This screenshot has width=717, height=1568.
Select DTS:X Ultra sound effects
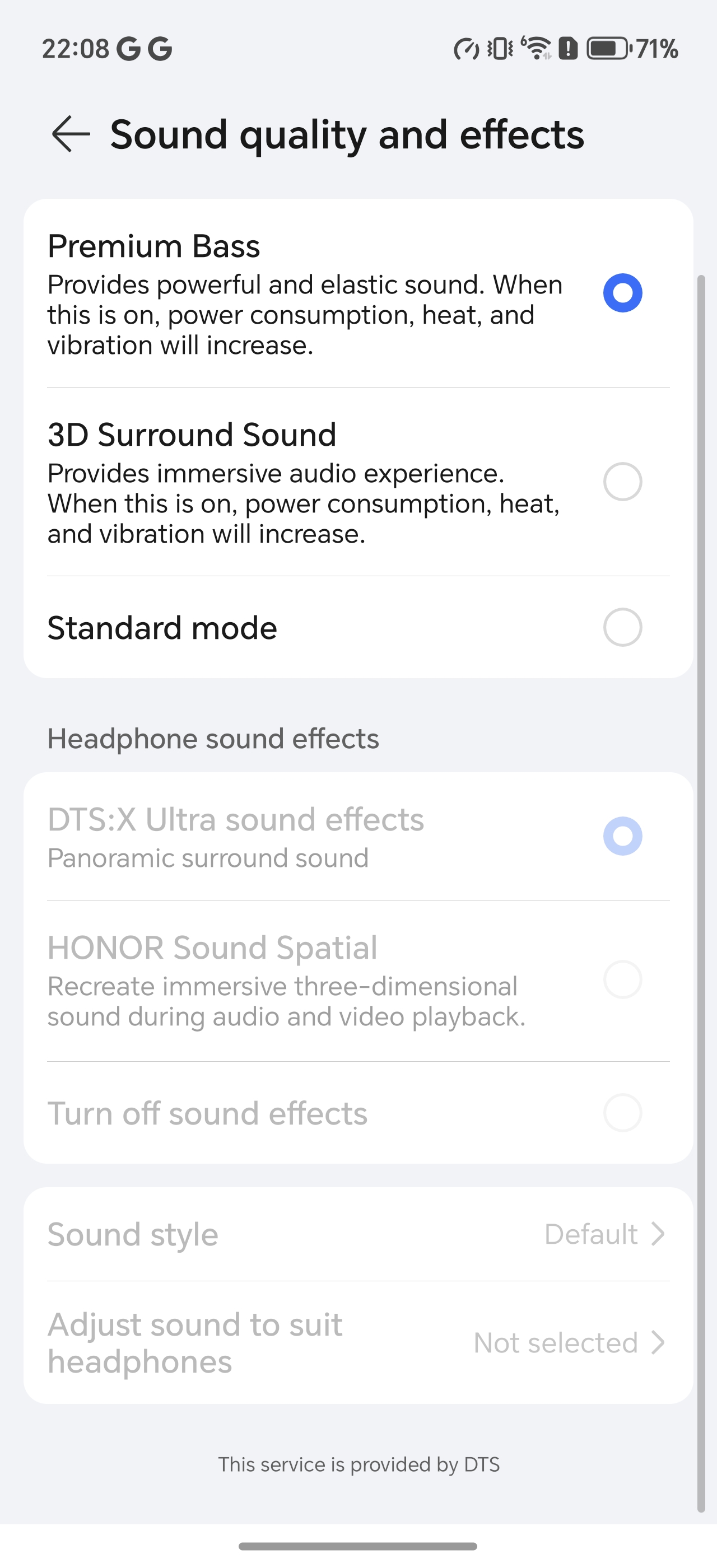click(358, 836)
